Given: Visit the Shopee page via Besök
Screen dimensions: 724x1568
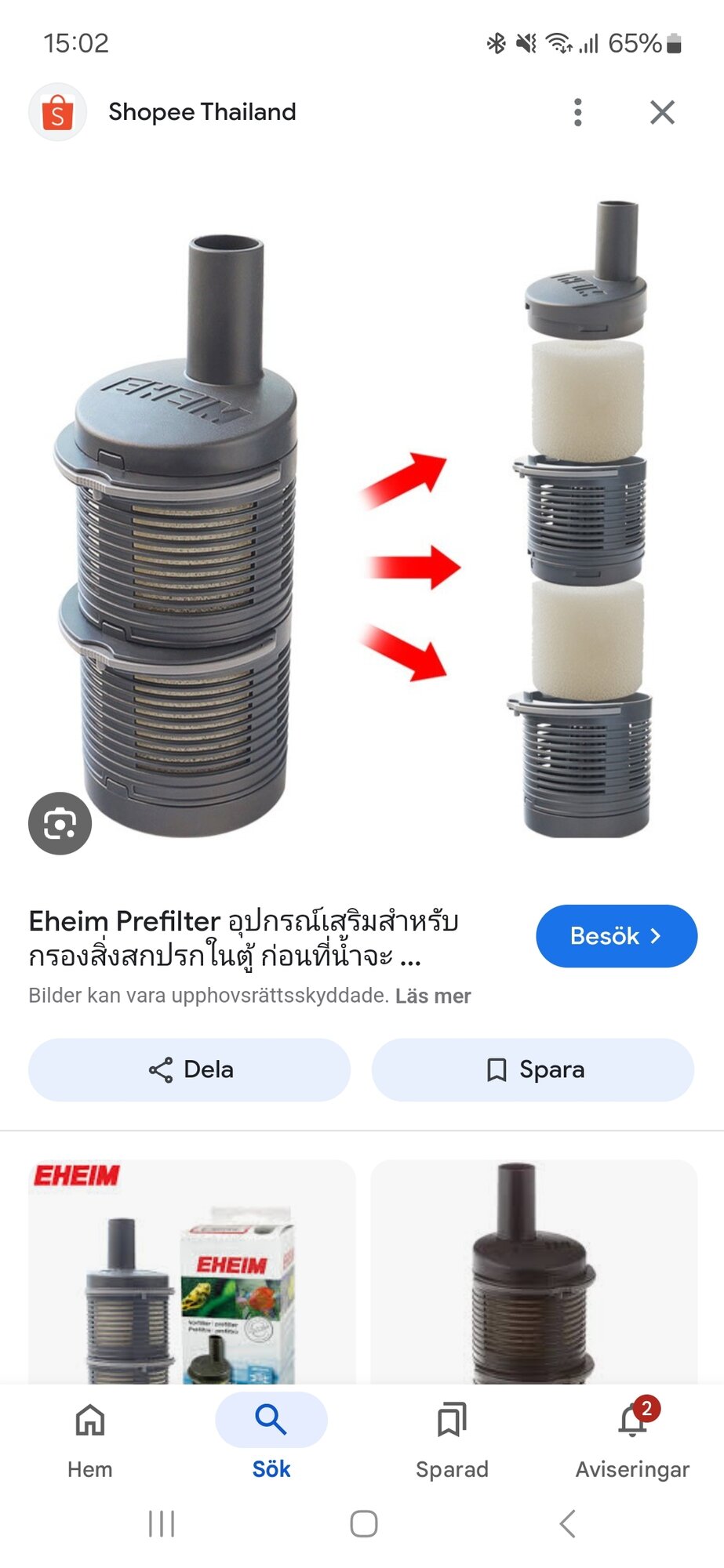Looking at the screenshot, I should pyautogui.click(x=617, y=936).
